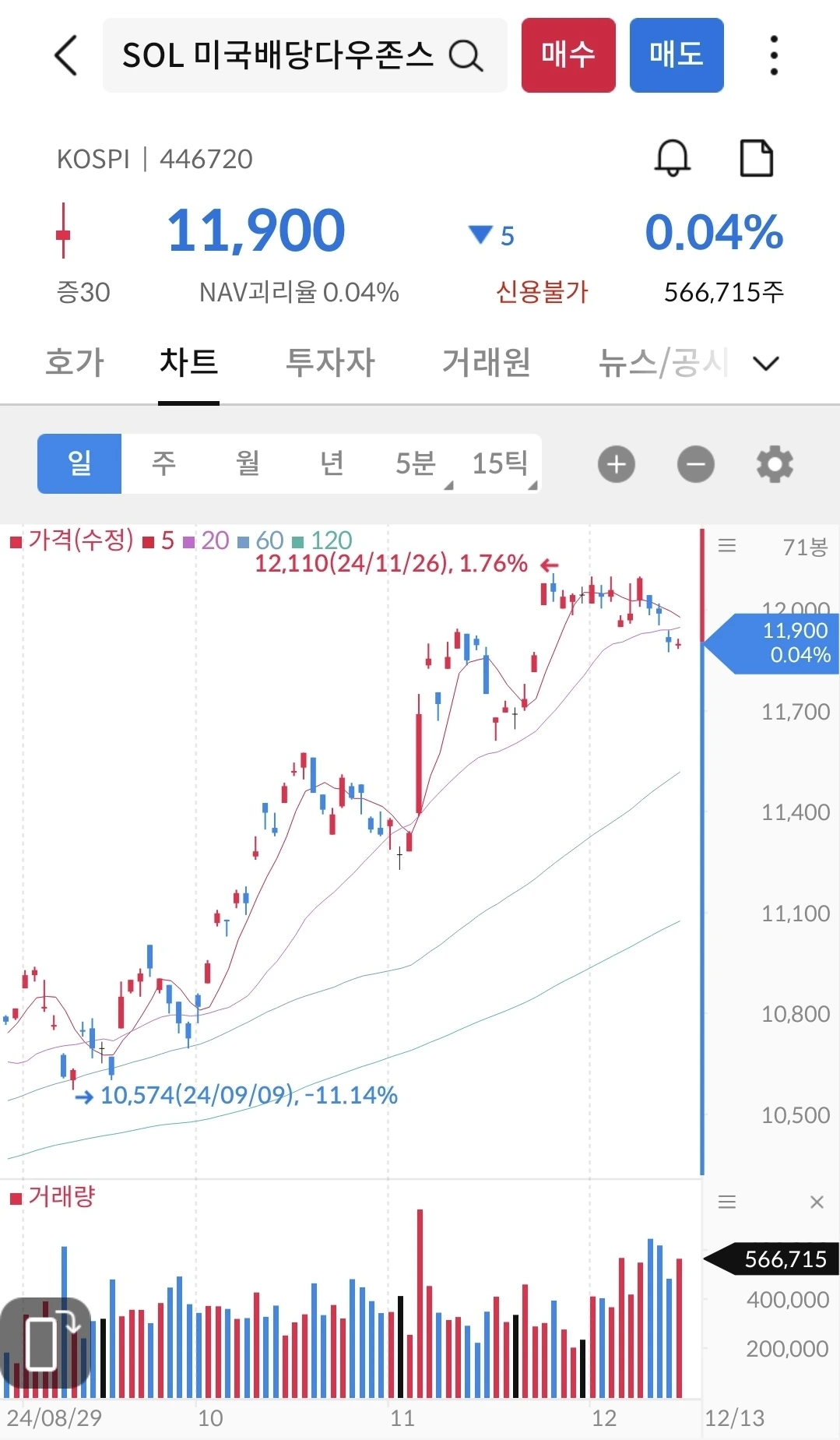Open the stock search field for SOL 미국배당다우존스

pos(304,55)
